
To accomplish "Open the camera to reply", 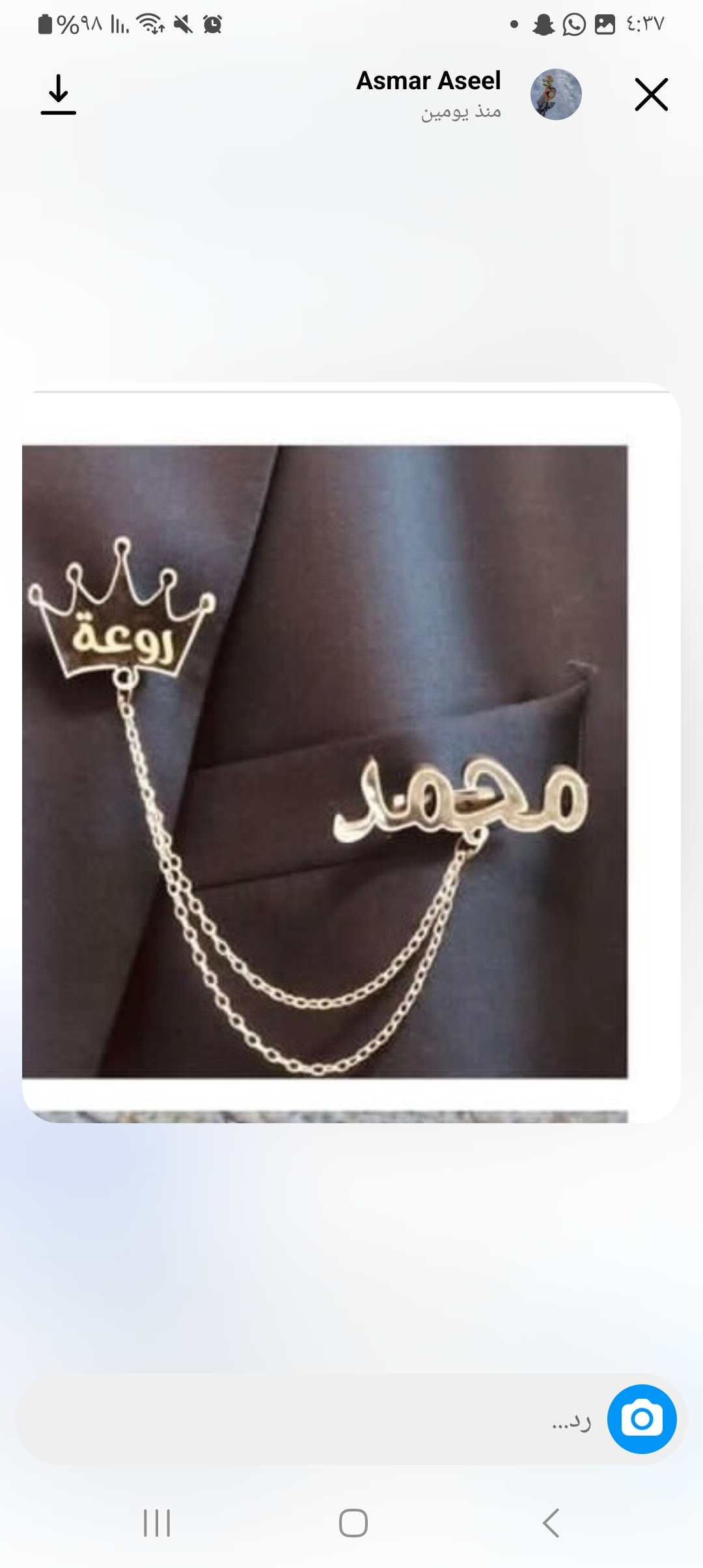I will (642, 1420).
